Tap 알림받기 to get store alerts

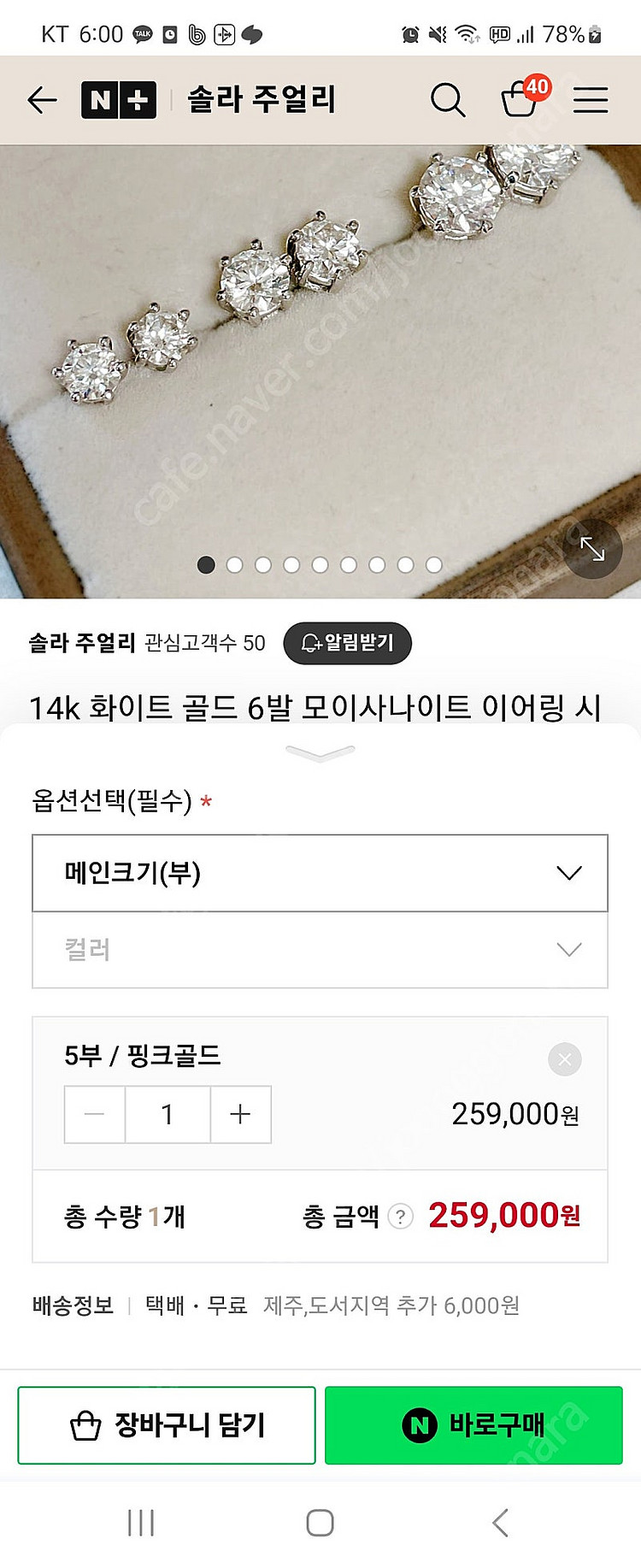click(348, 643)
